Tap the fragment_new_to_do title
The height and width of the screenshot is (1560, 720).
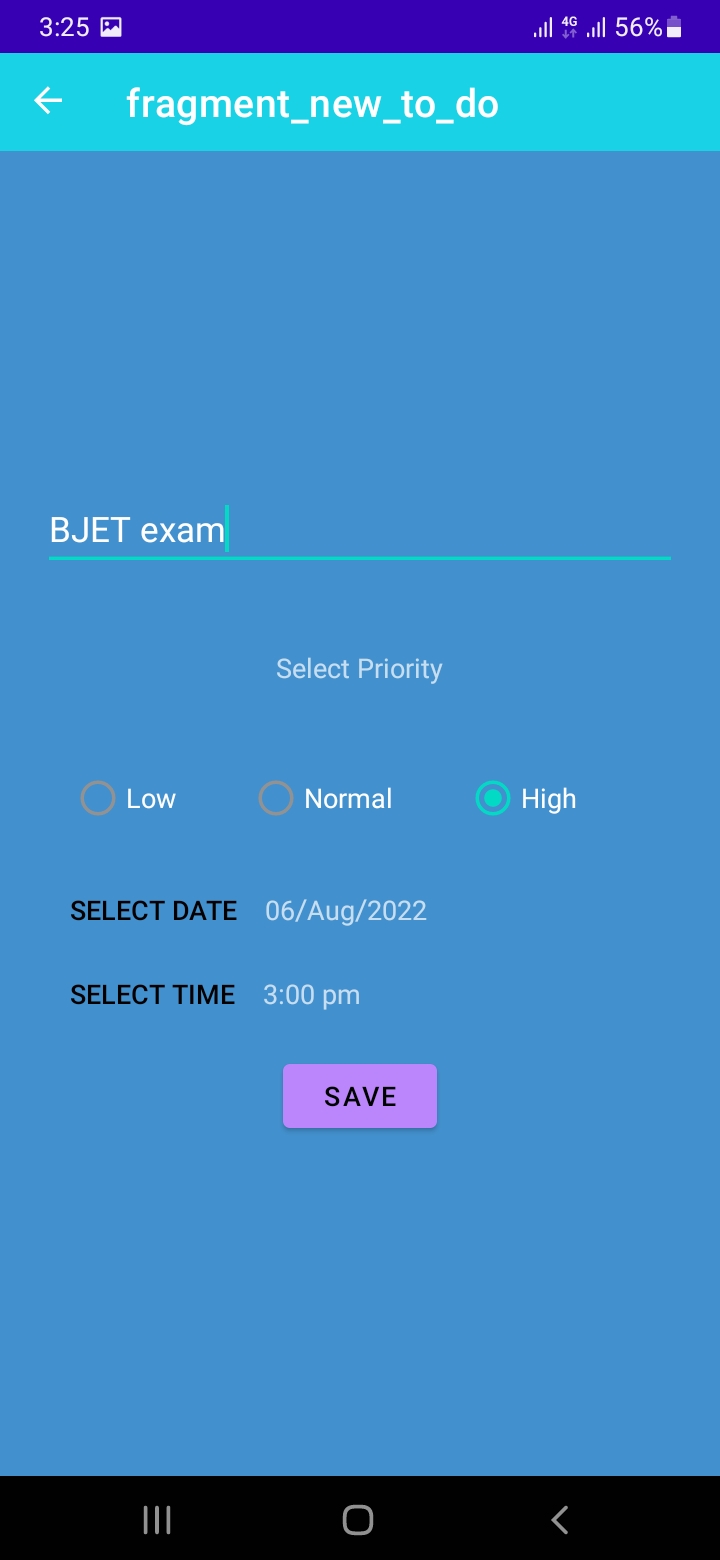click(x=312, y=101)
